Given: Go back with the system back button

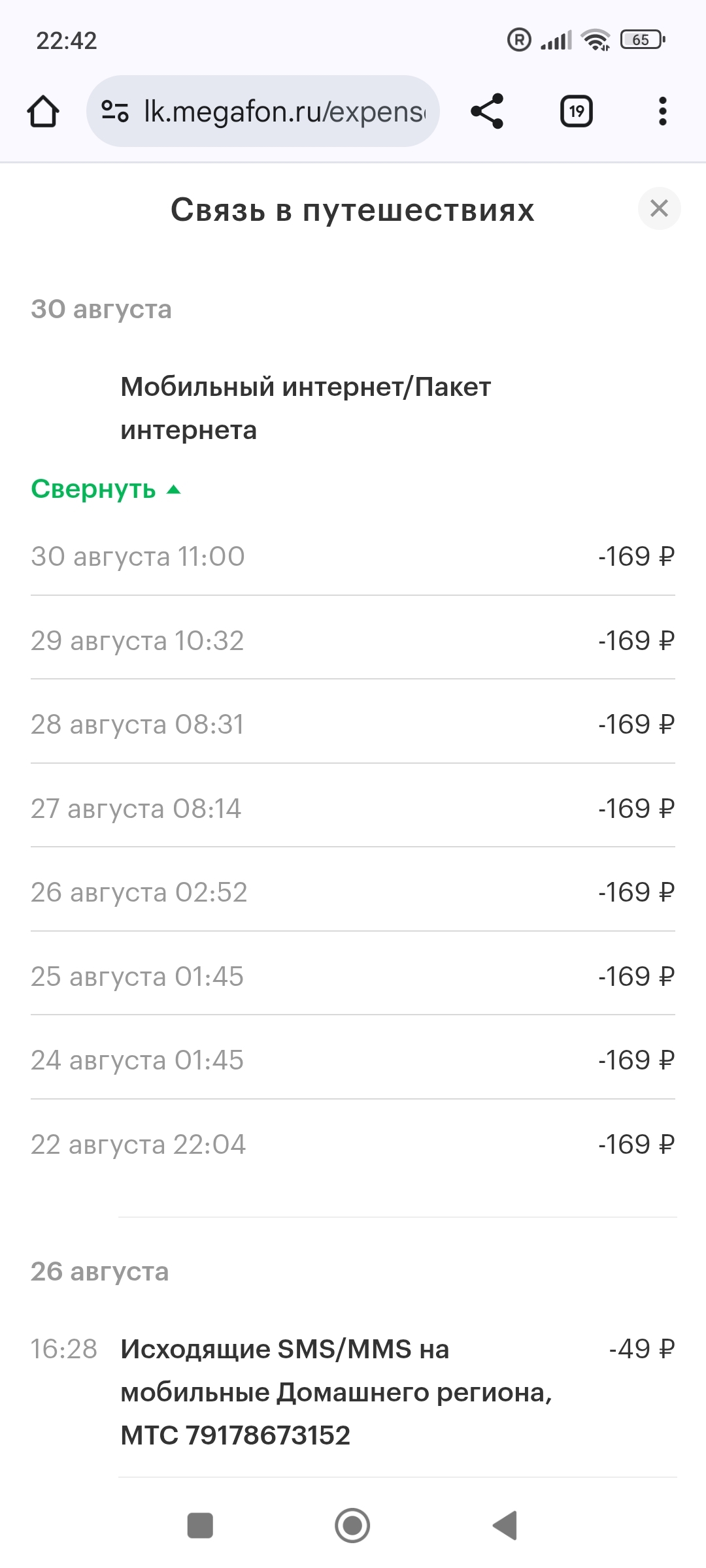Looking at the screenshot, I should coord(505,1526).
